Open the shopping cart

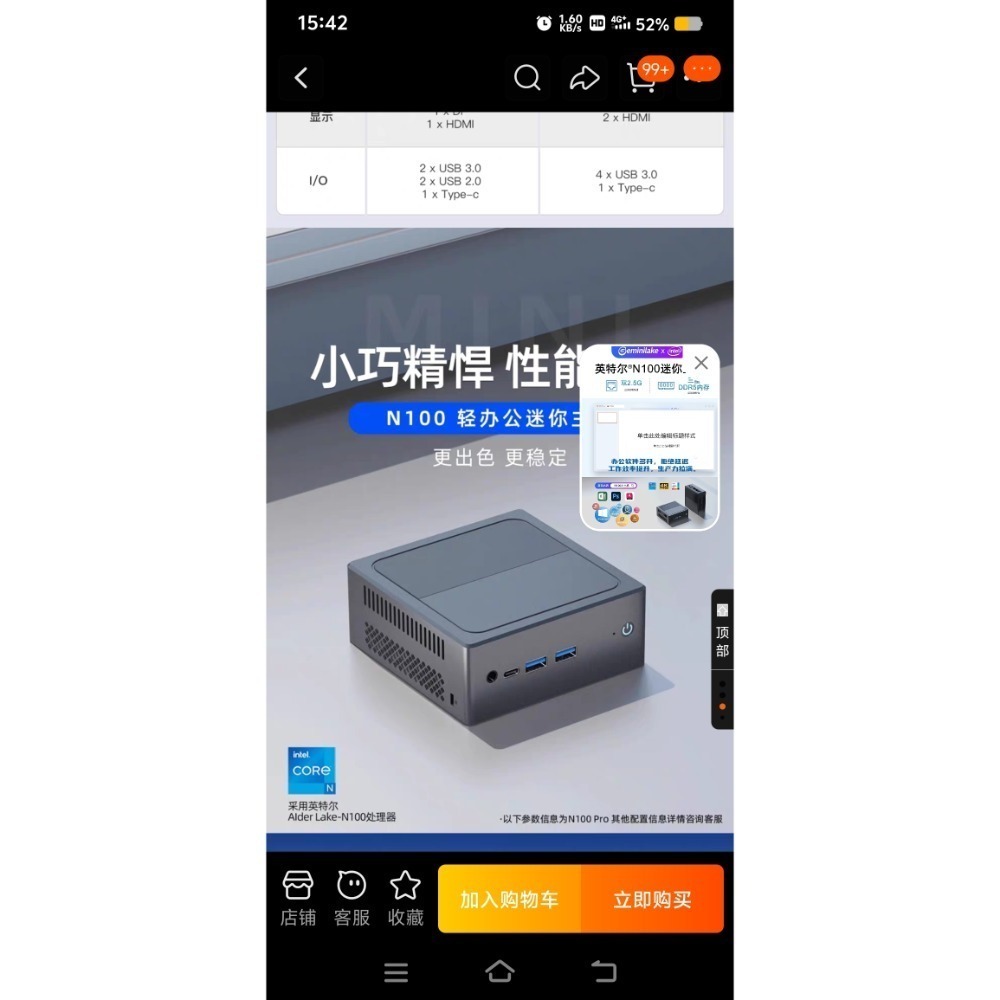643,77
